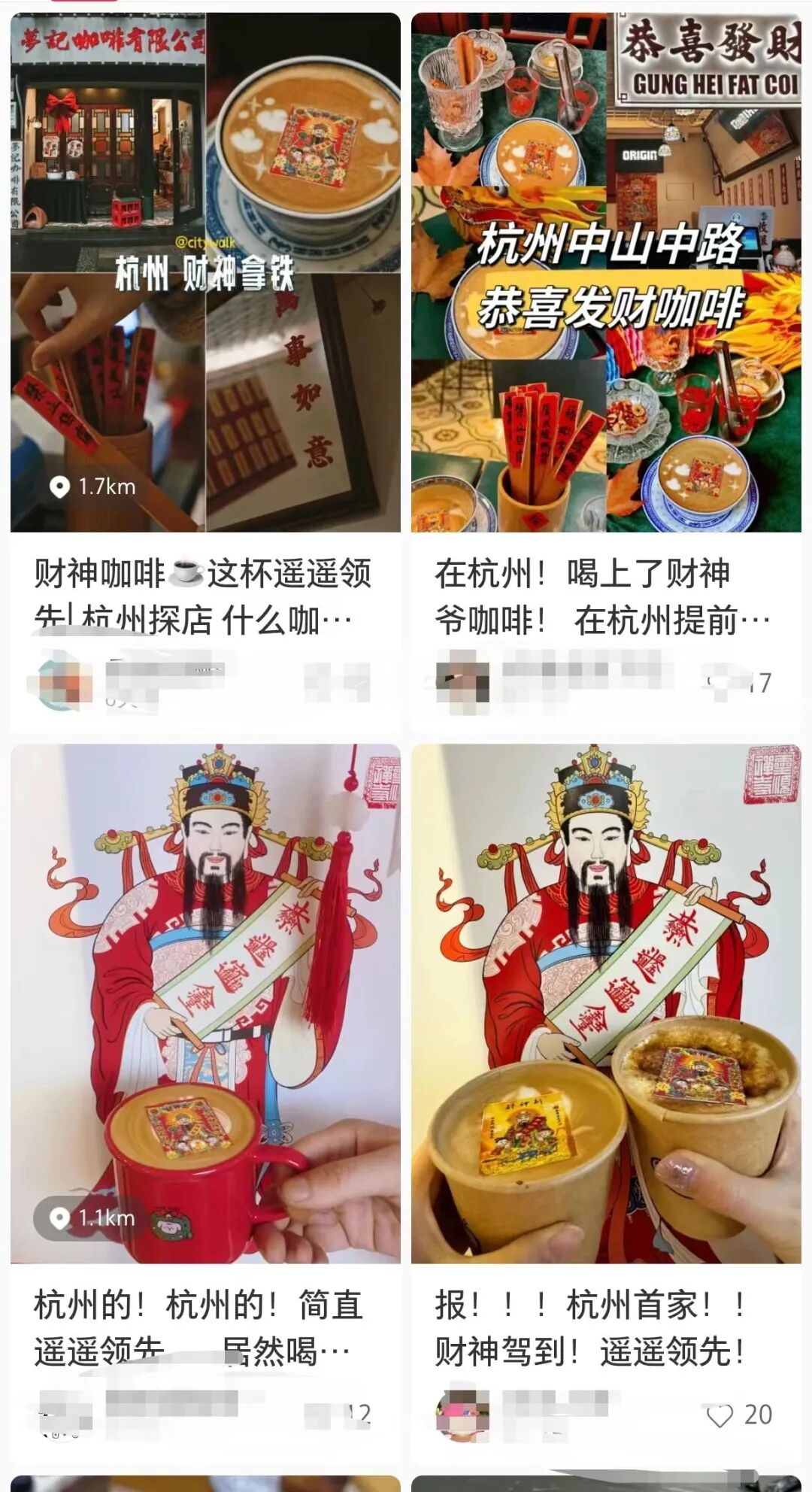
Task: Open title 杭州的!杭州的!简直遥遥领先
Action: [199, 1328]
